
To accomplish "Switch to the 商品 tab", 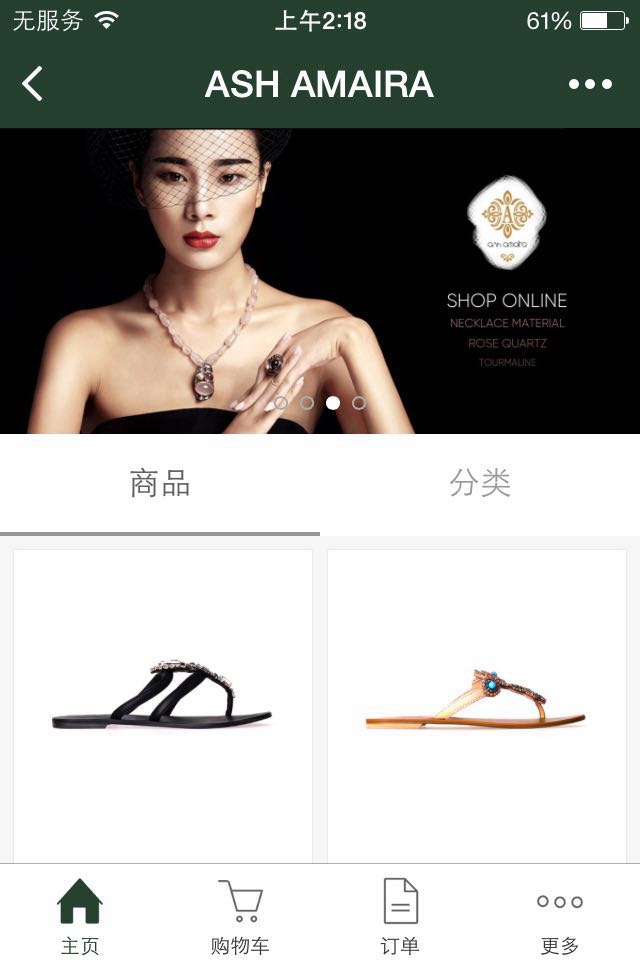I will tap(160, 484).
